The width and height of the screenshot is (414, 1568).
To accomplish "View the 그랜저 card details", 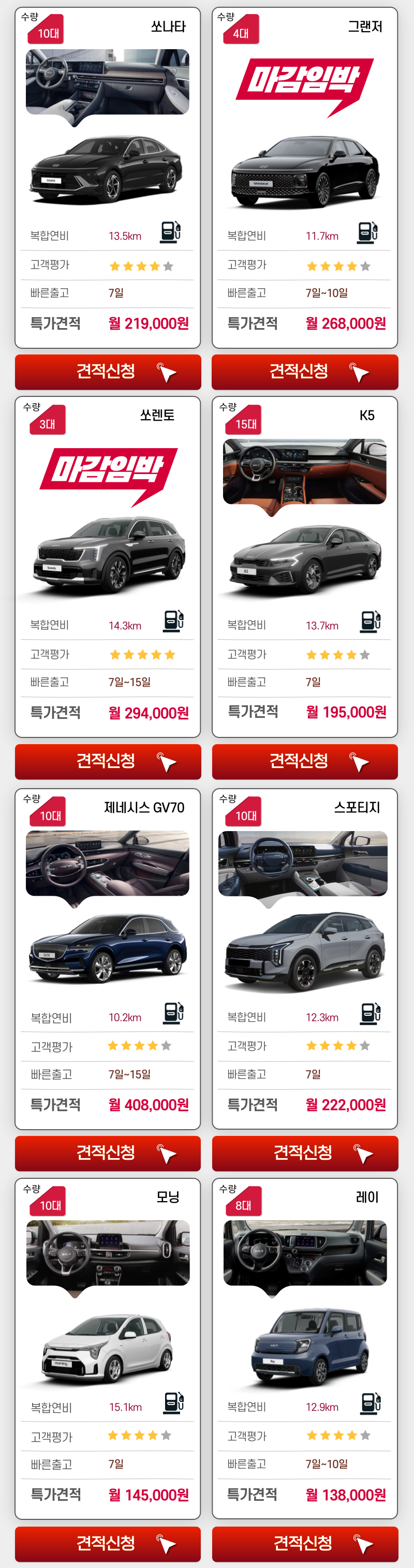I will click(x=304, y=176).
